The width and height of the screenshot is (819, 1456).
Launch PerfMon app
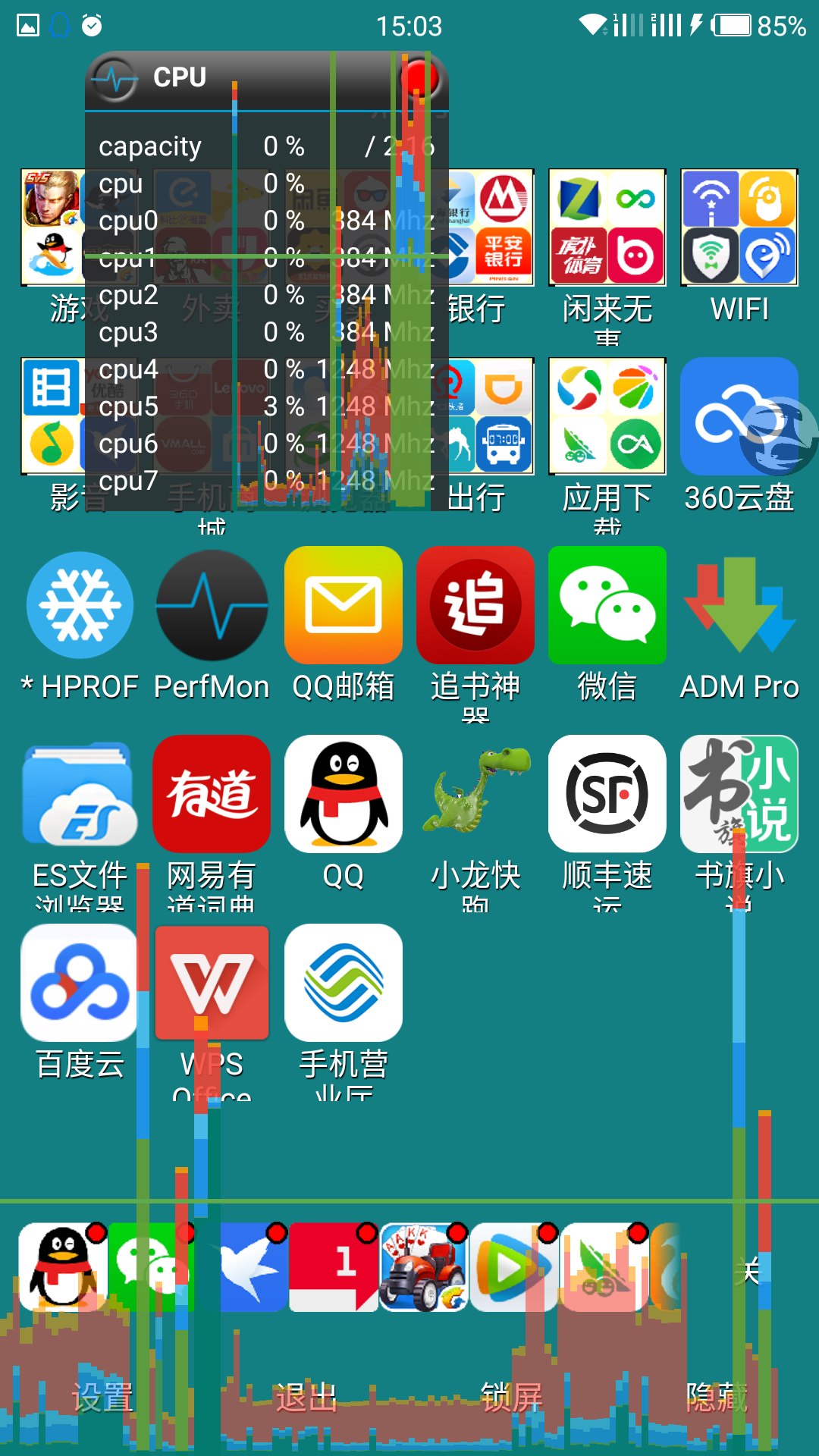pos(212,607)
